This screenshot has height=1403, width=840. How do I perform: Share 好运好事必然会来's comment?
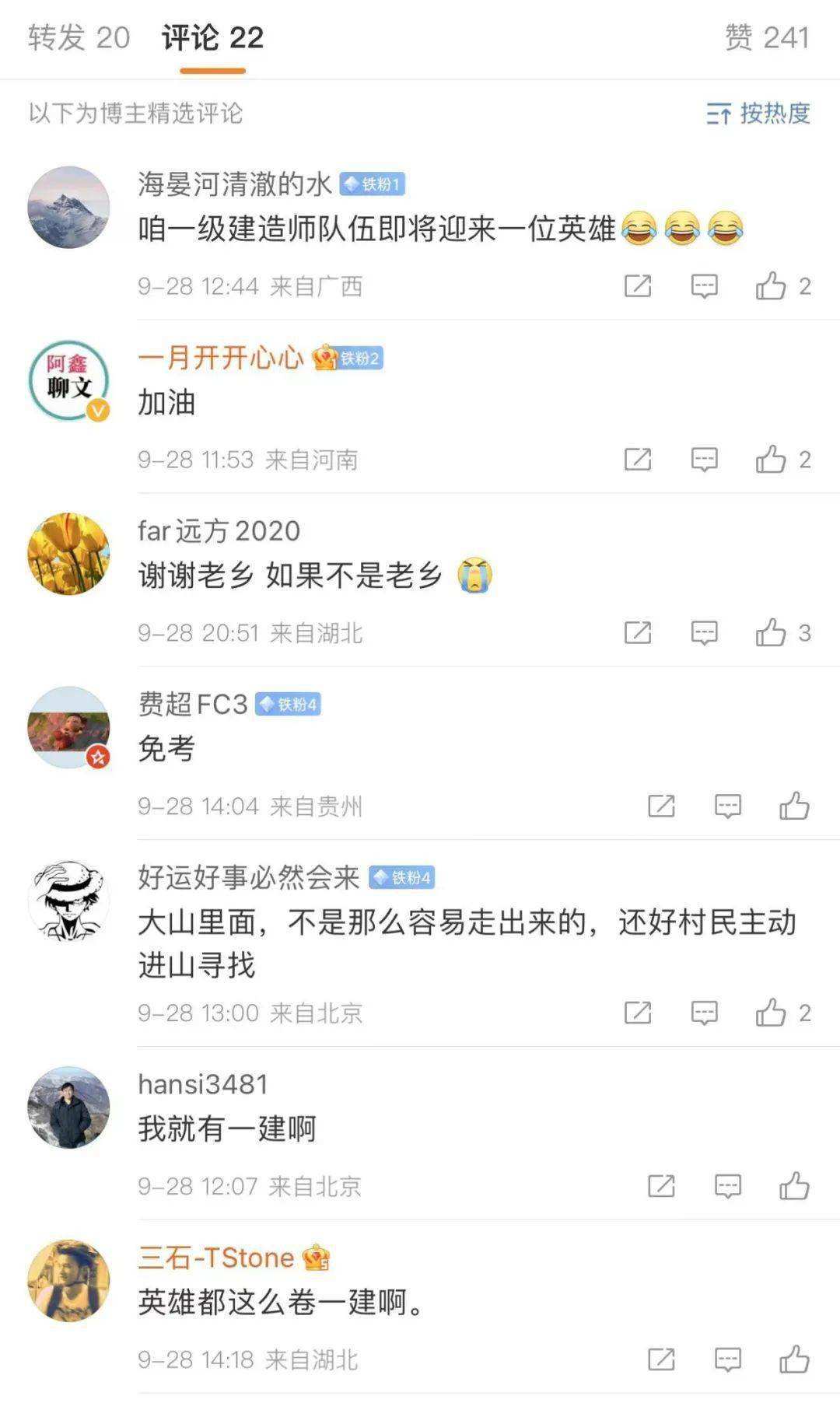pos(638,1012)
